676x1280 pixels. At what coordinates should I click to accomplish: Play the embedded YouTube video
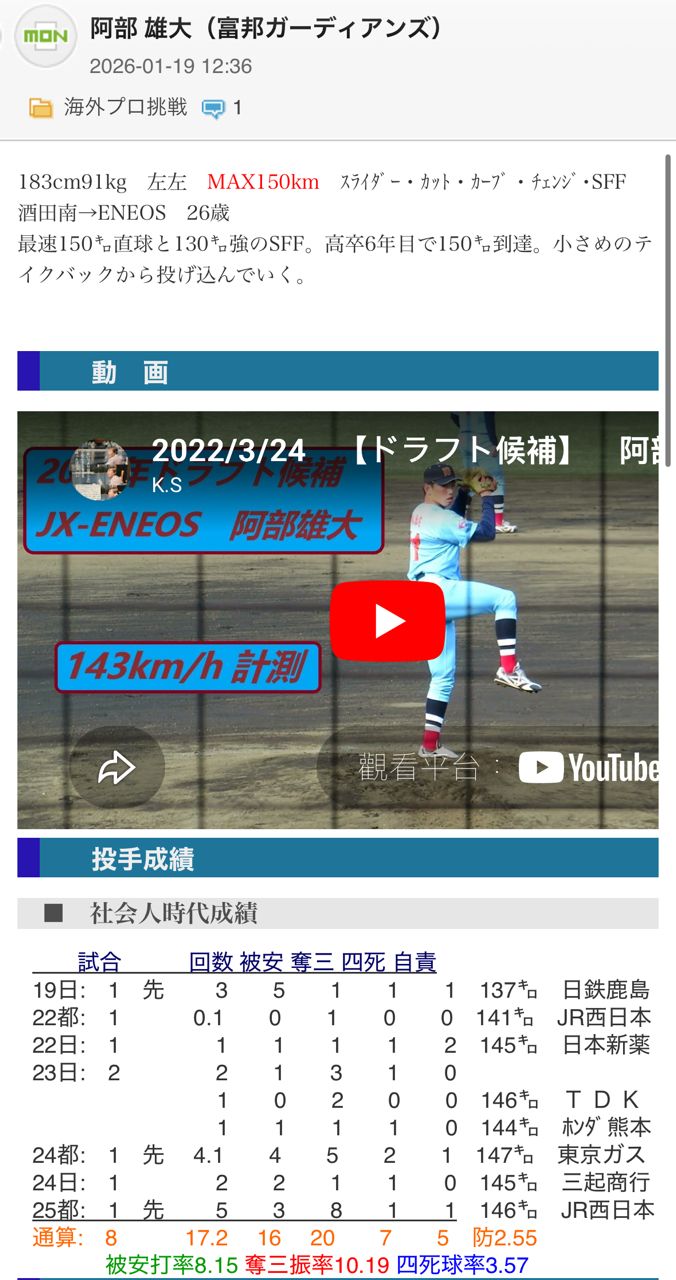click(387, 621)
